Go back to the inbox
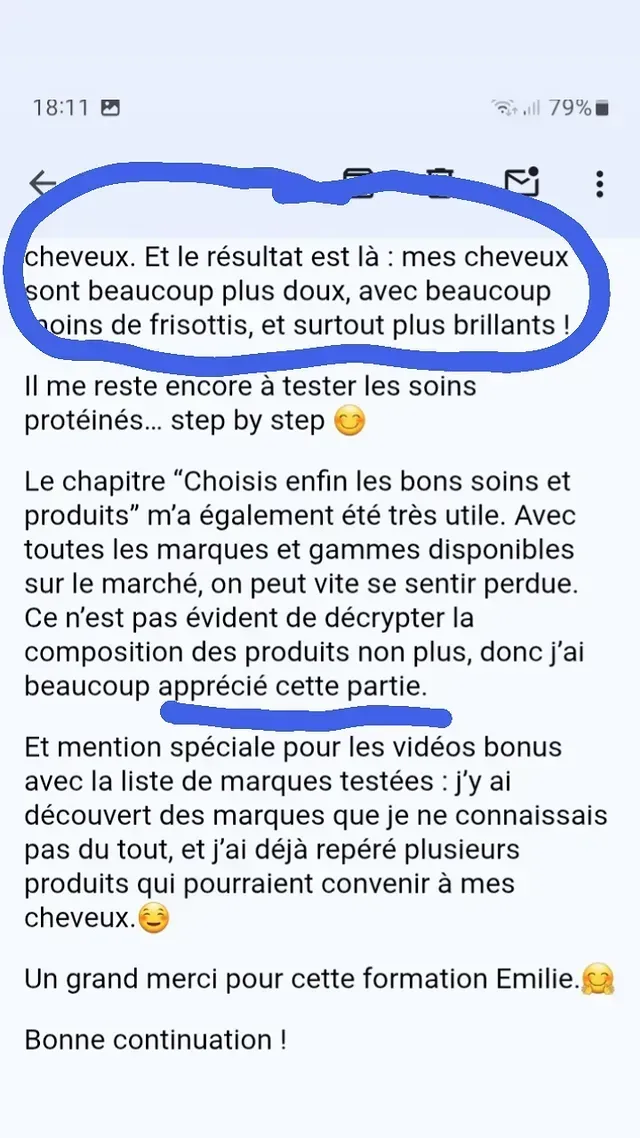640x1138 pixels. click(x=42, y=183)
